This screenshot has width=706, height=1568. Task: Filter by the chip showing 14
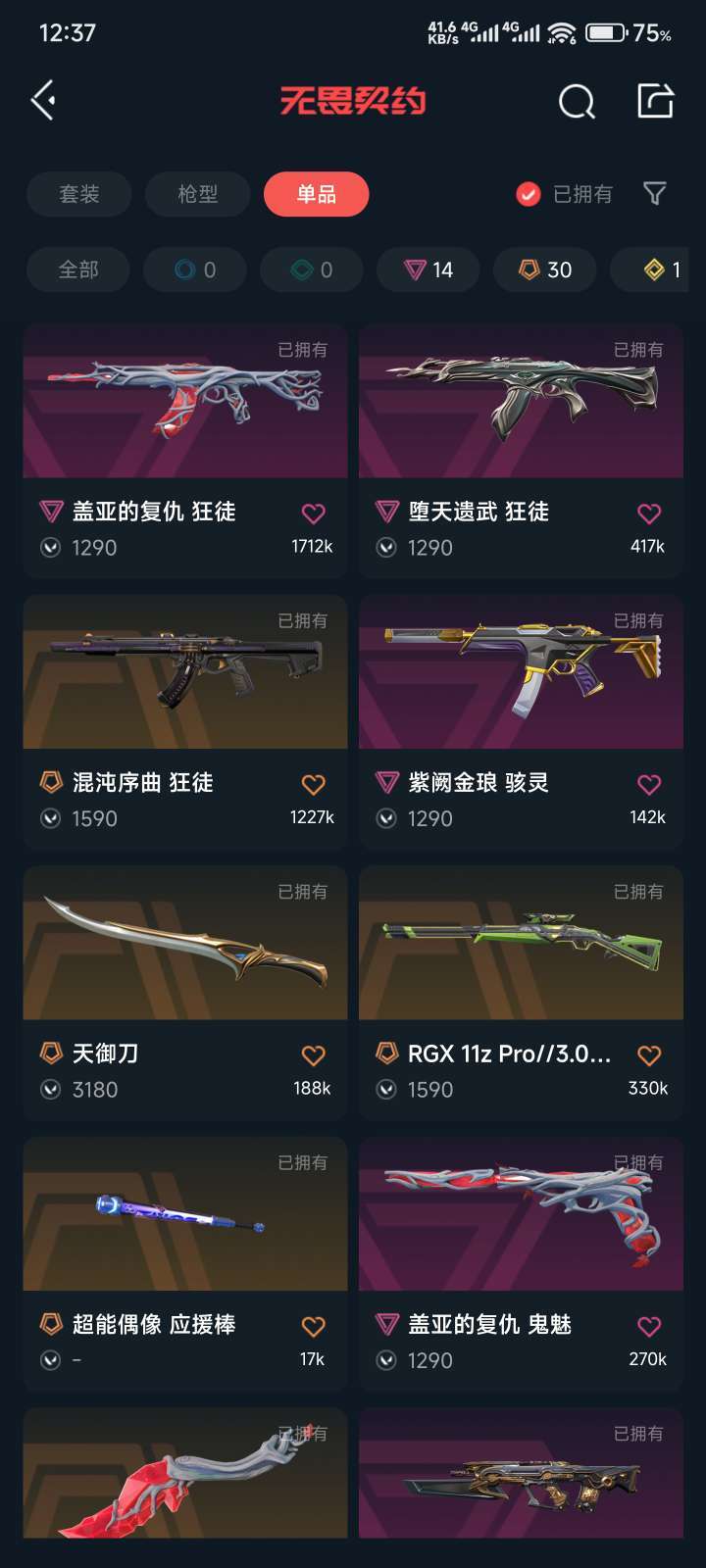pos(429,269)
